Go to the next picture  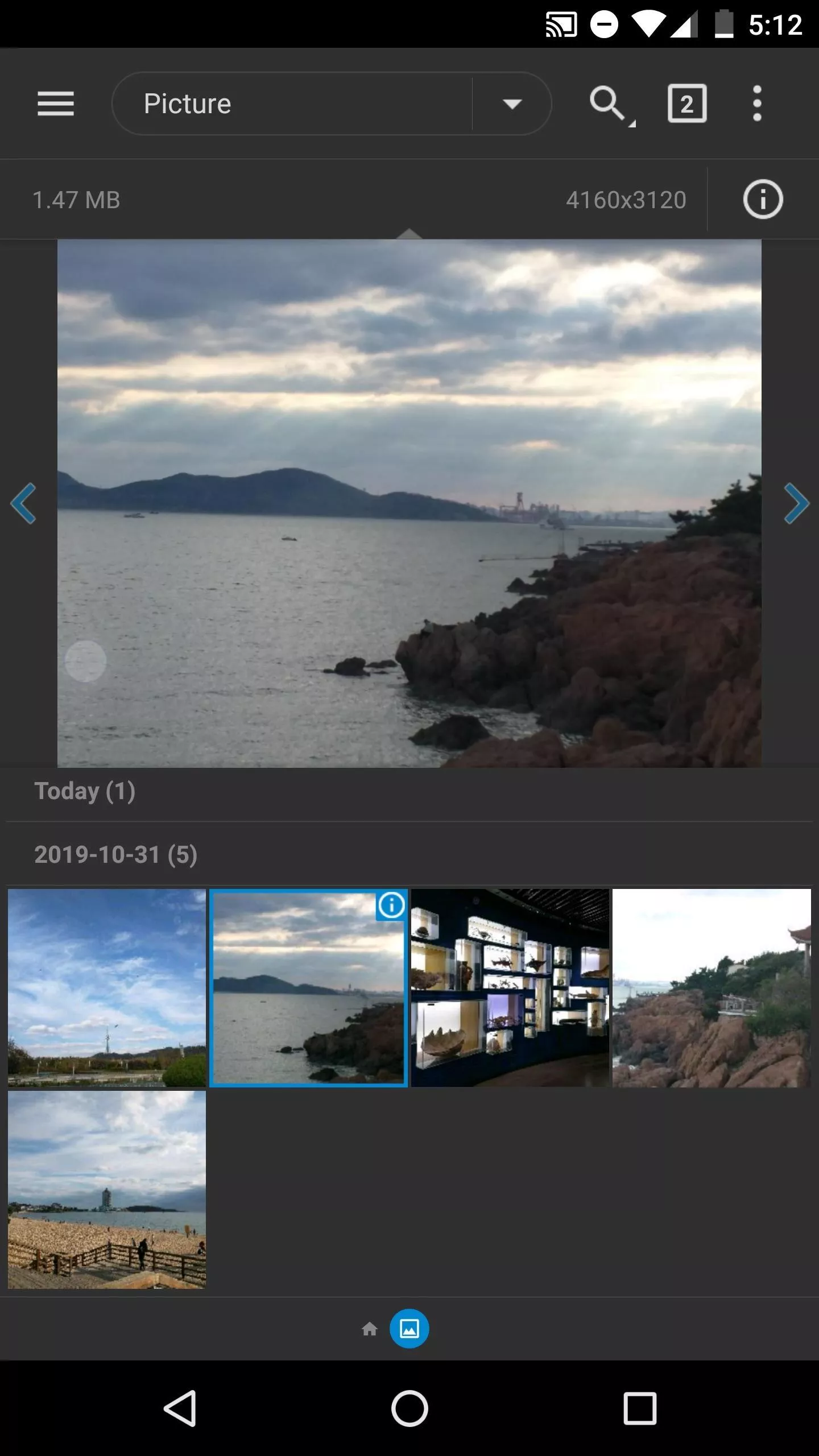pos(796,503)
